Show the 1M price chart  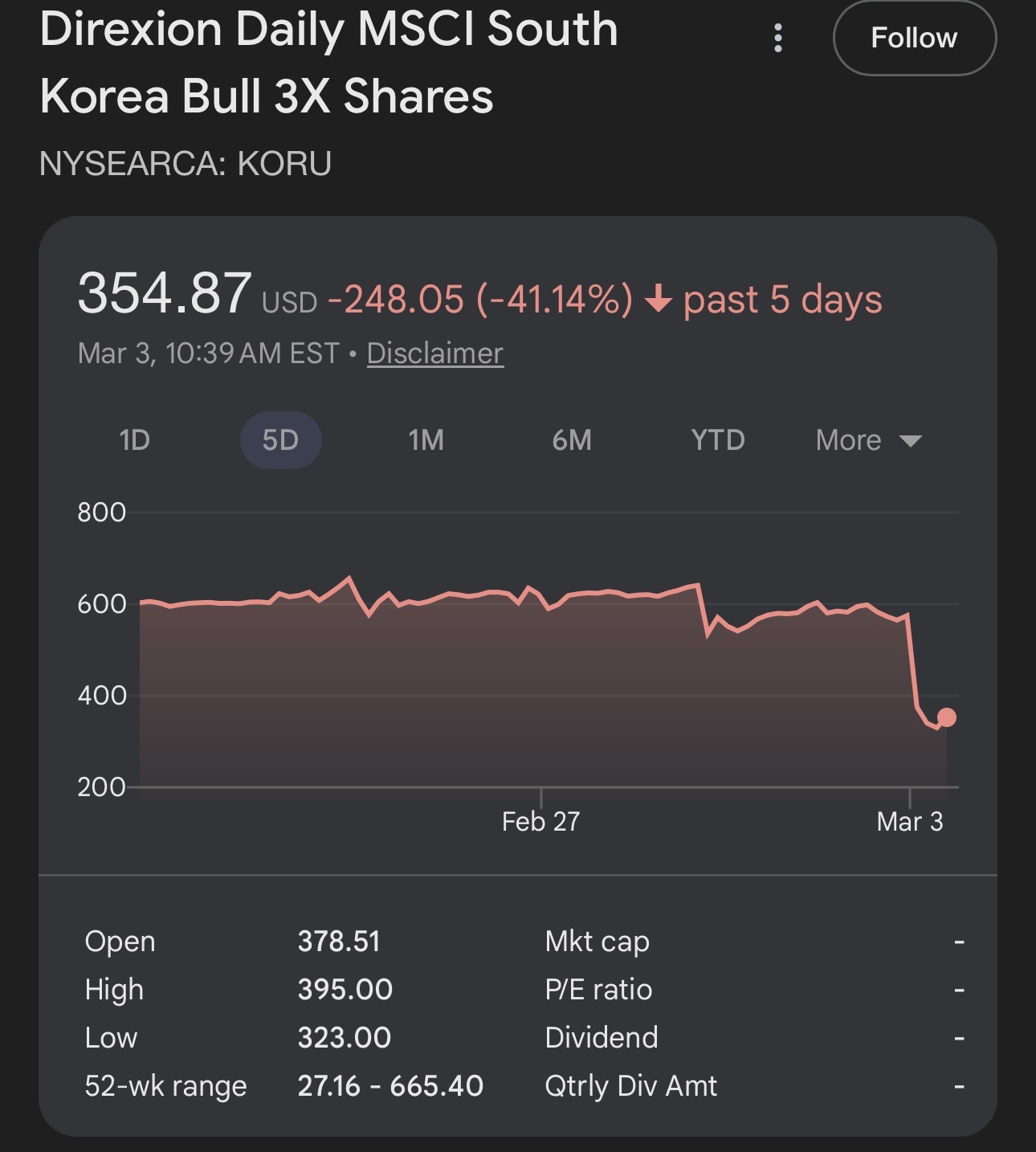pyautogui.click(x=426, y=440)
